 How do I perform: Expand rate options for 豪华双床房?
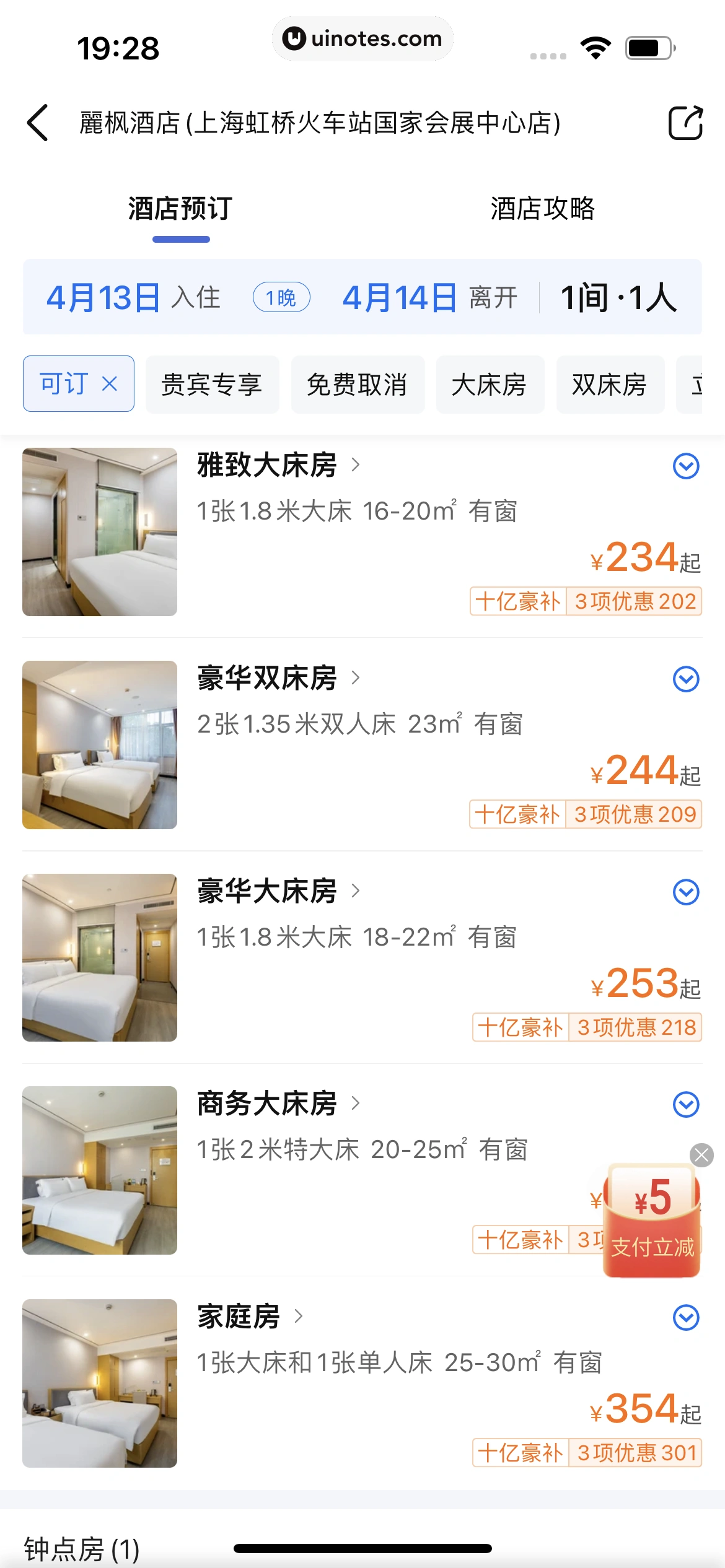(x=686, y=679)
